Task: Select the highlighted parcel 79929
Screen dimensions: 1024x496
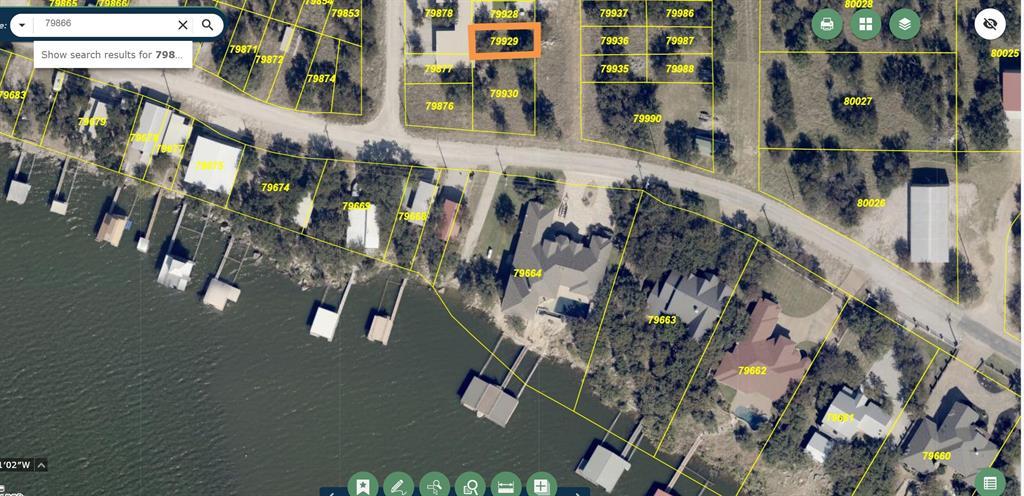Action: pyautogui.click(x=505, y=41)
